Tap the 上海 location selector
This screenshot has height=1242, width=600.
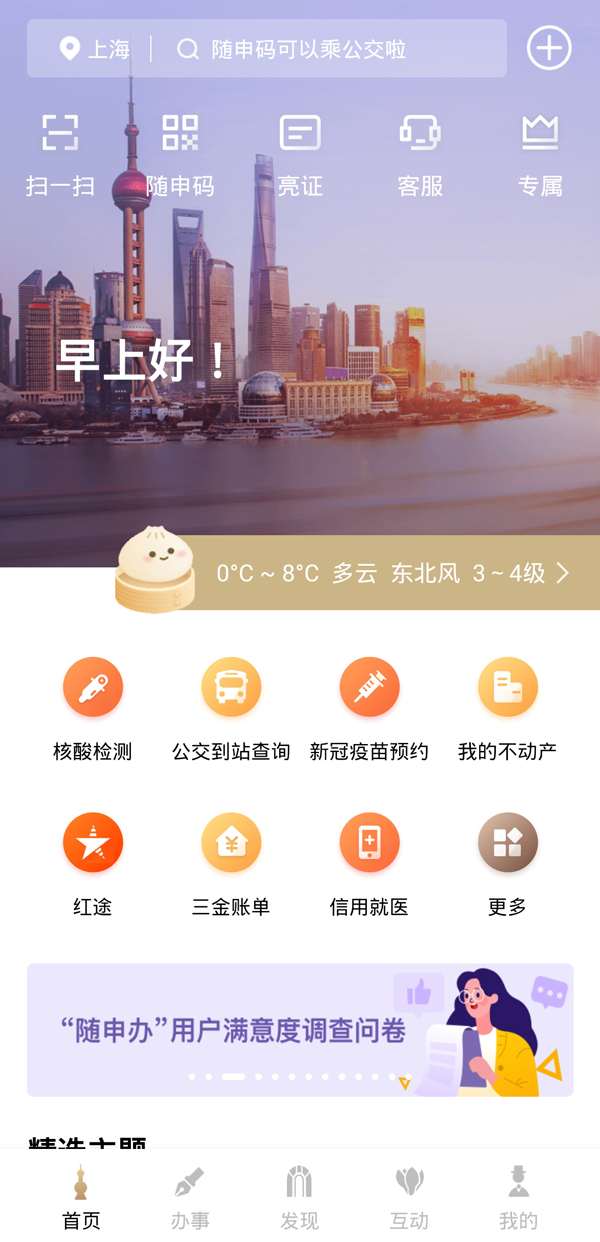(95, 49)
